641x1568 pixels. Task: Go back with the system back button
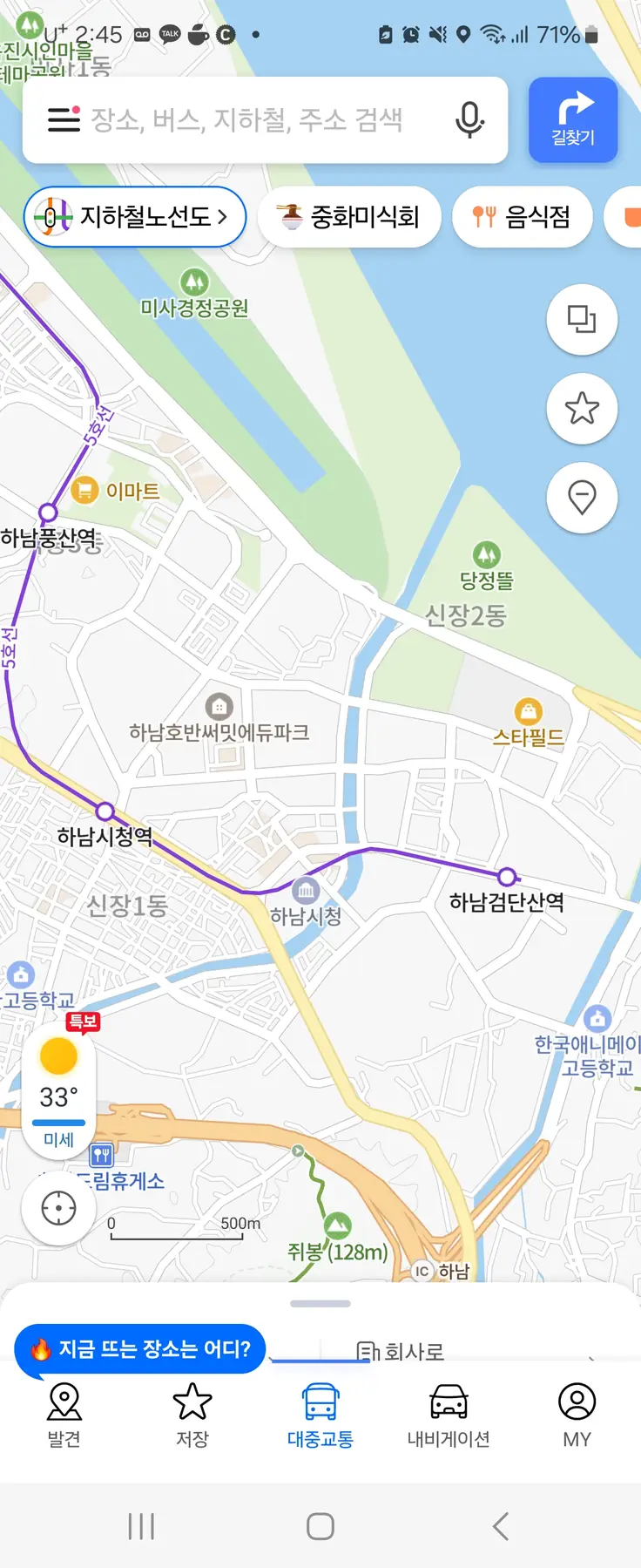point(500,1526)
